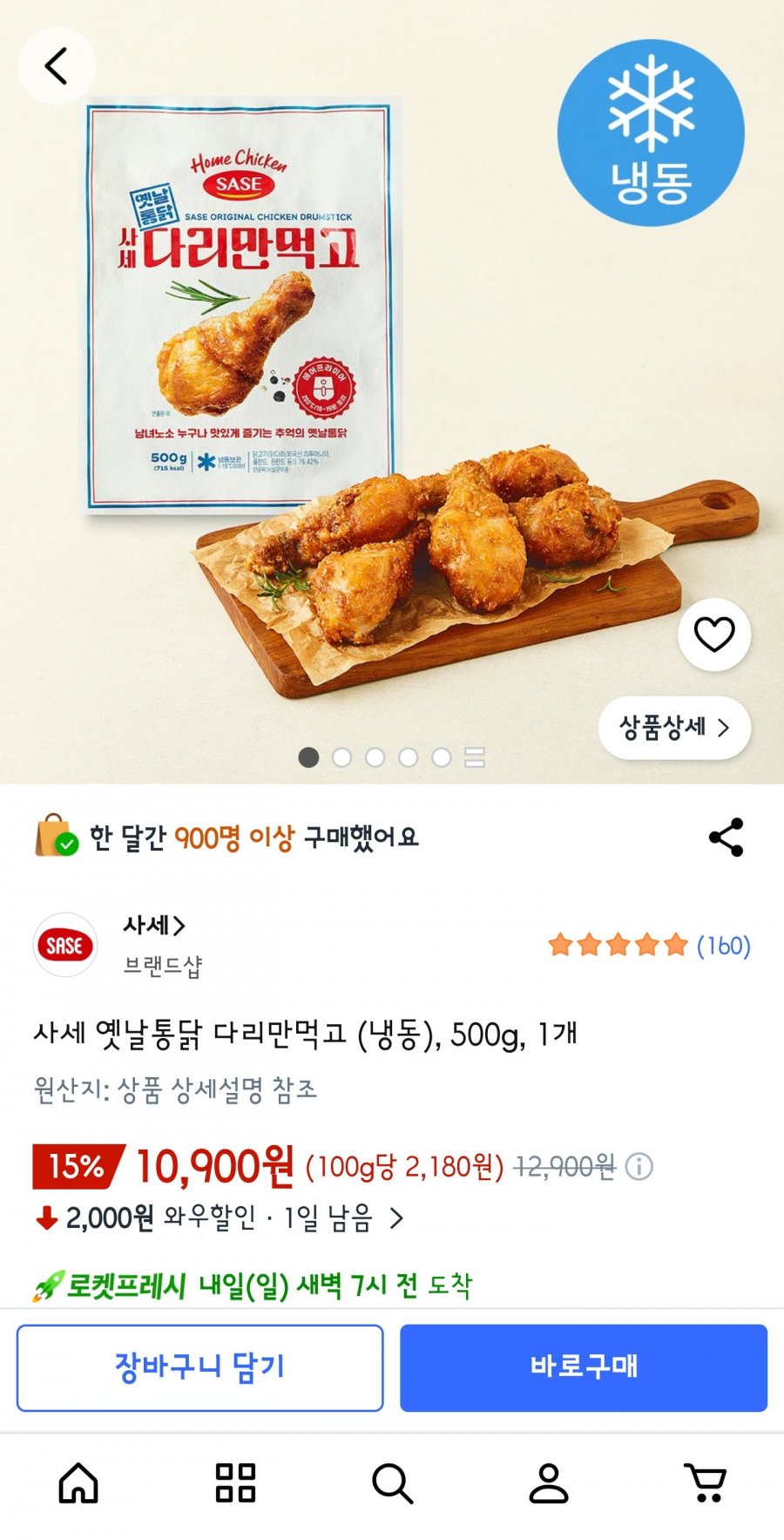Screen dimensions: 784x1540
Task: Go to the home tab
Action: tap(78, 1483)
